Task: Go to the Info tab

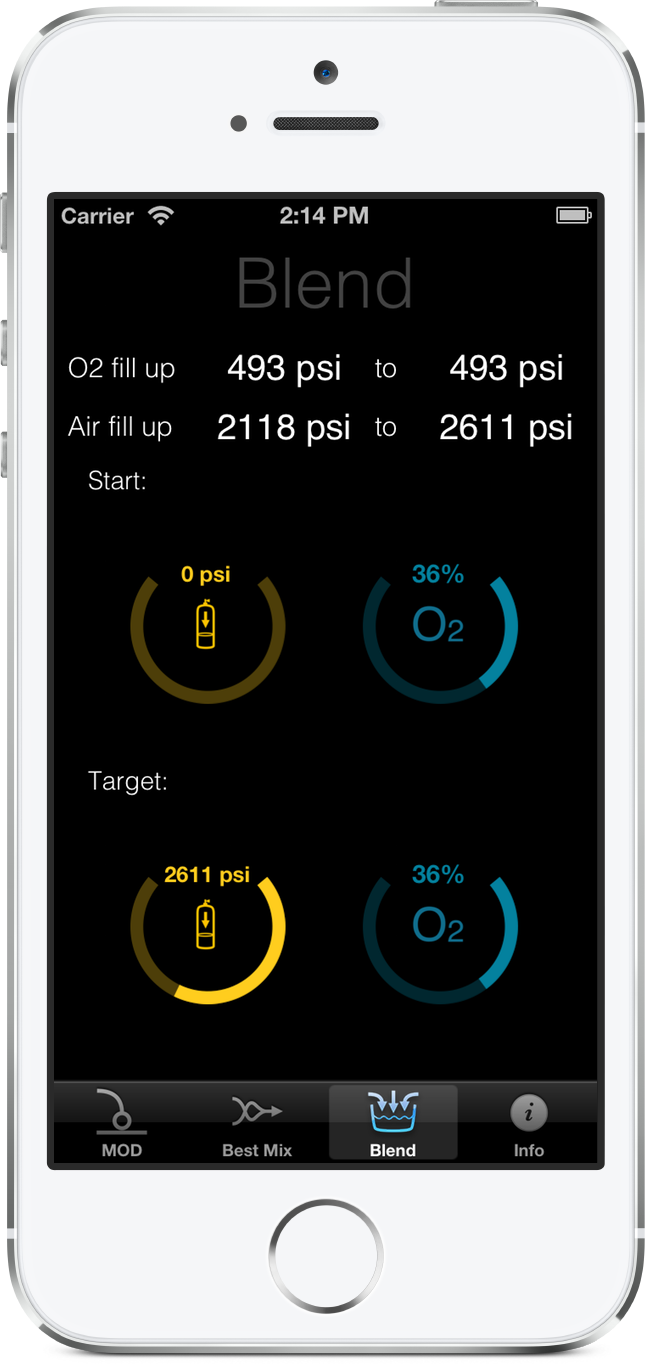Action: pos(529,1123)
